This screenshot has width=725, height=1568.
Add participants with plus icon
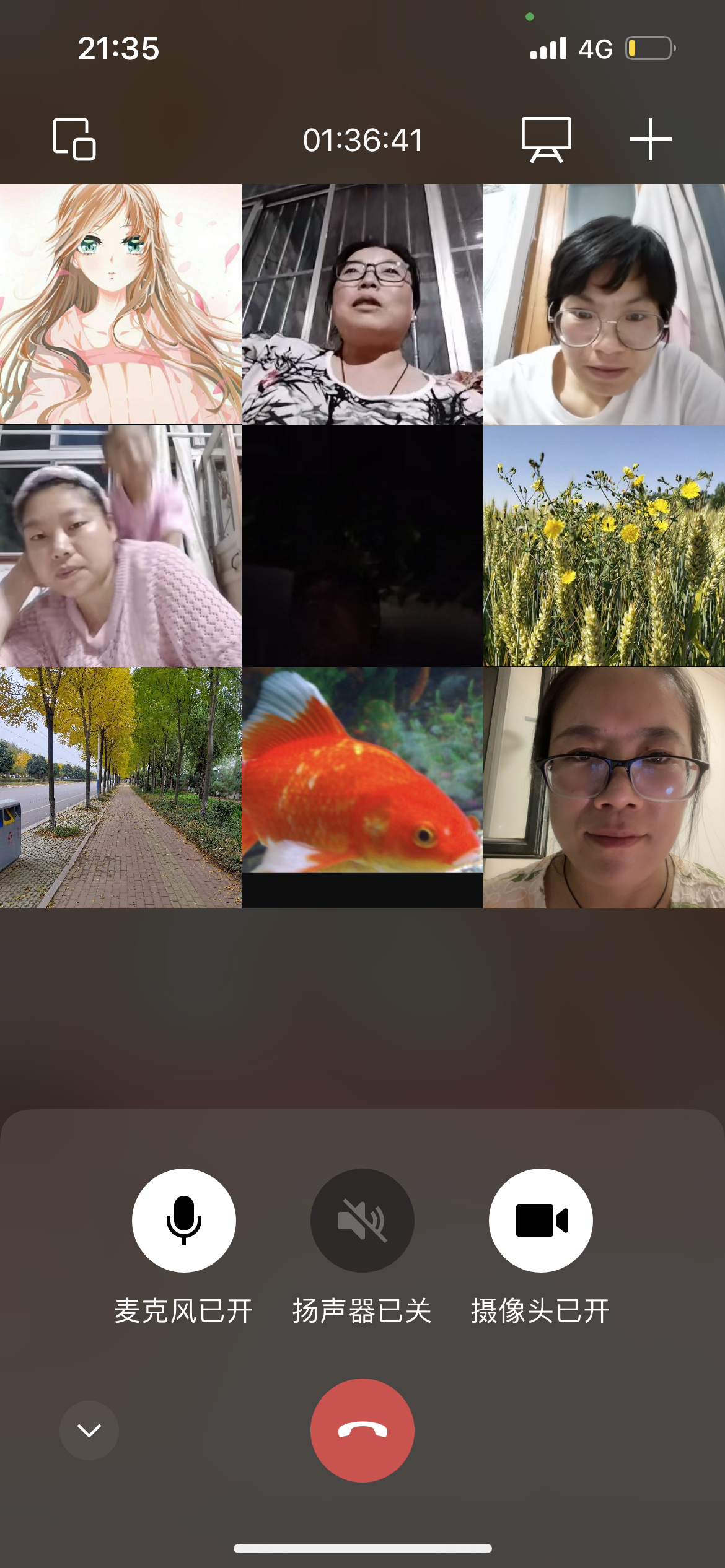pyautogui.click(x=650, y=139)
